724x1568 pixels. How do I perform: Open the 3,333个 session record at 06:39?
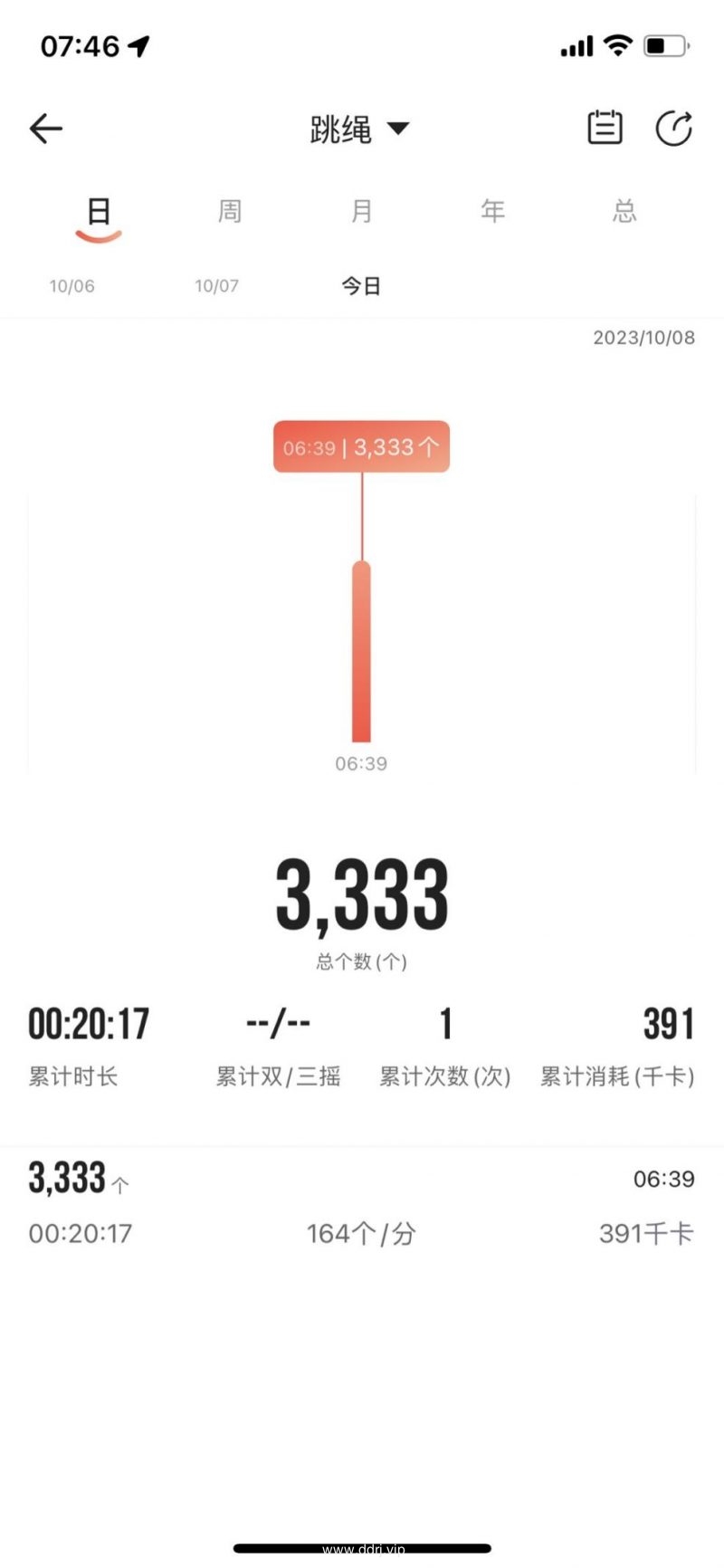tap(361, 1206)
